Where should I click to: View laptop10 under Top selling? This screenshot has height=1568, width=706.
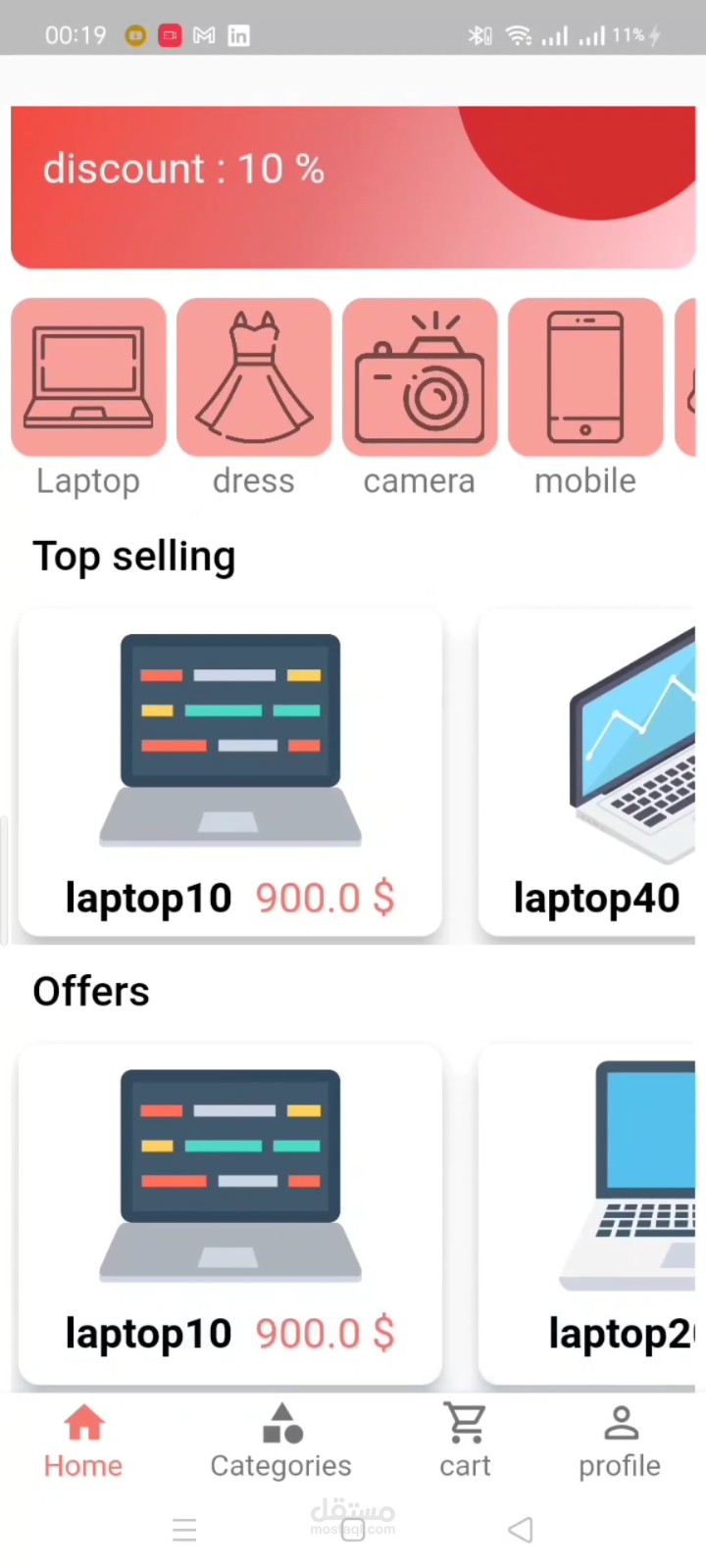click(230, 772)
